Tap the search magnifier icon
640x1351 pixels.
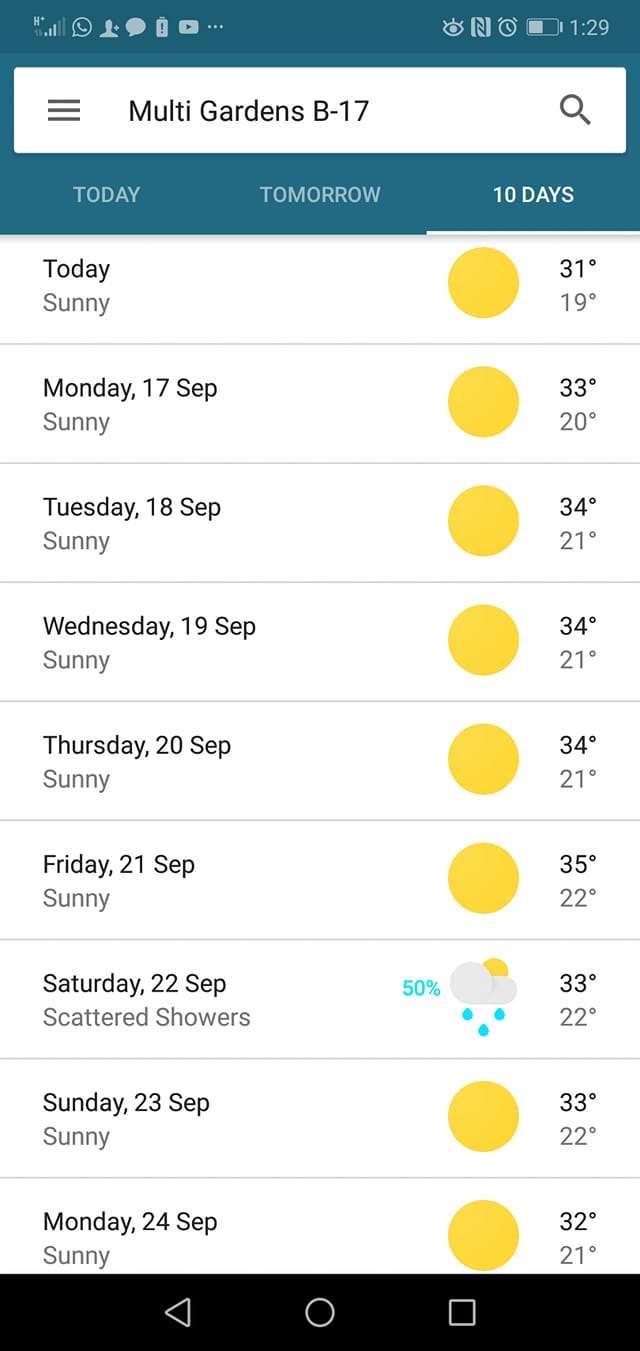coord(575,110)
